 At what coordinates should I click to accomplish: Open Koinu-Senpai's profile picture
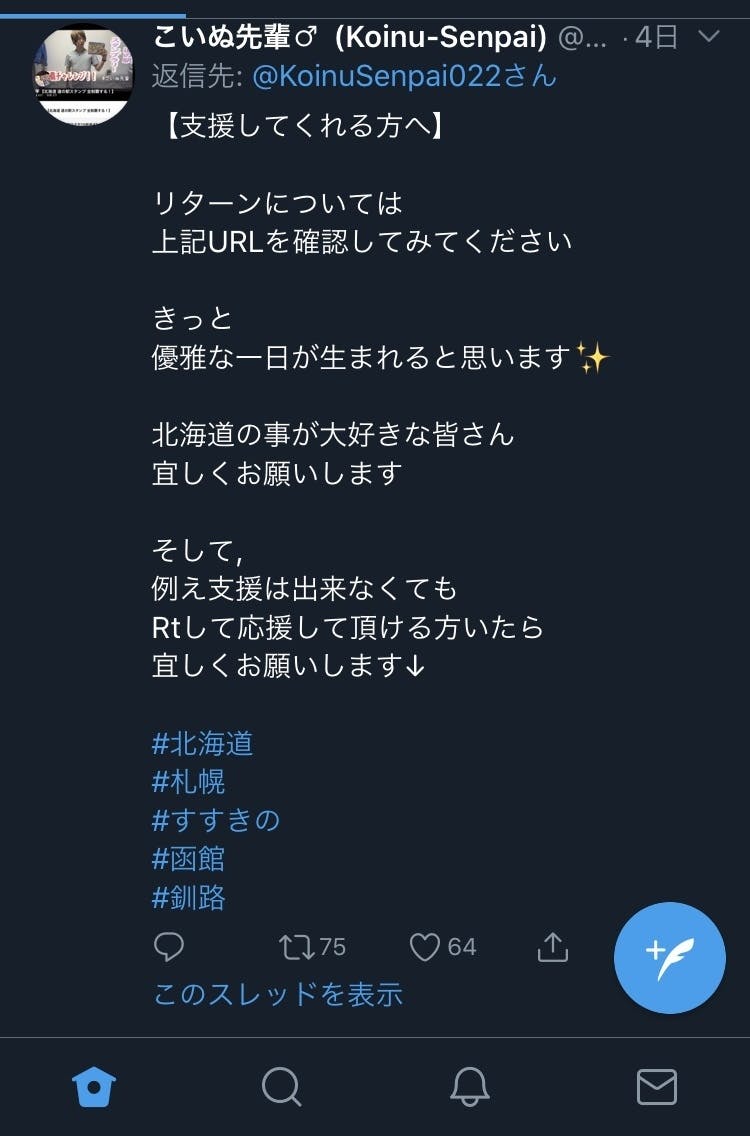[83, 74]
